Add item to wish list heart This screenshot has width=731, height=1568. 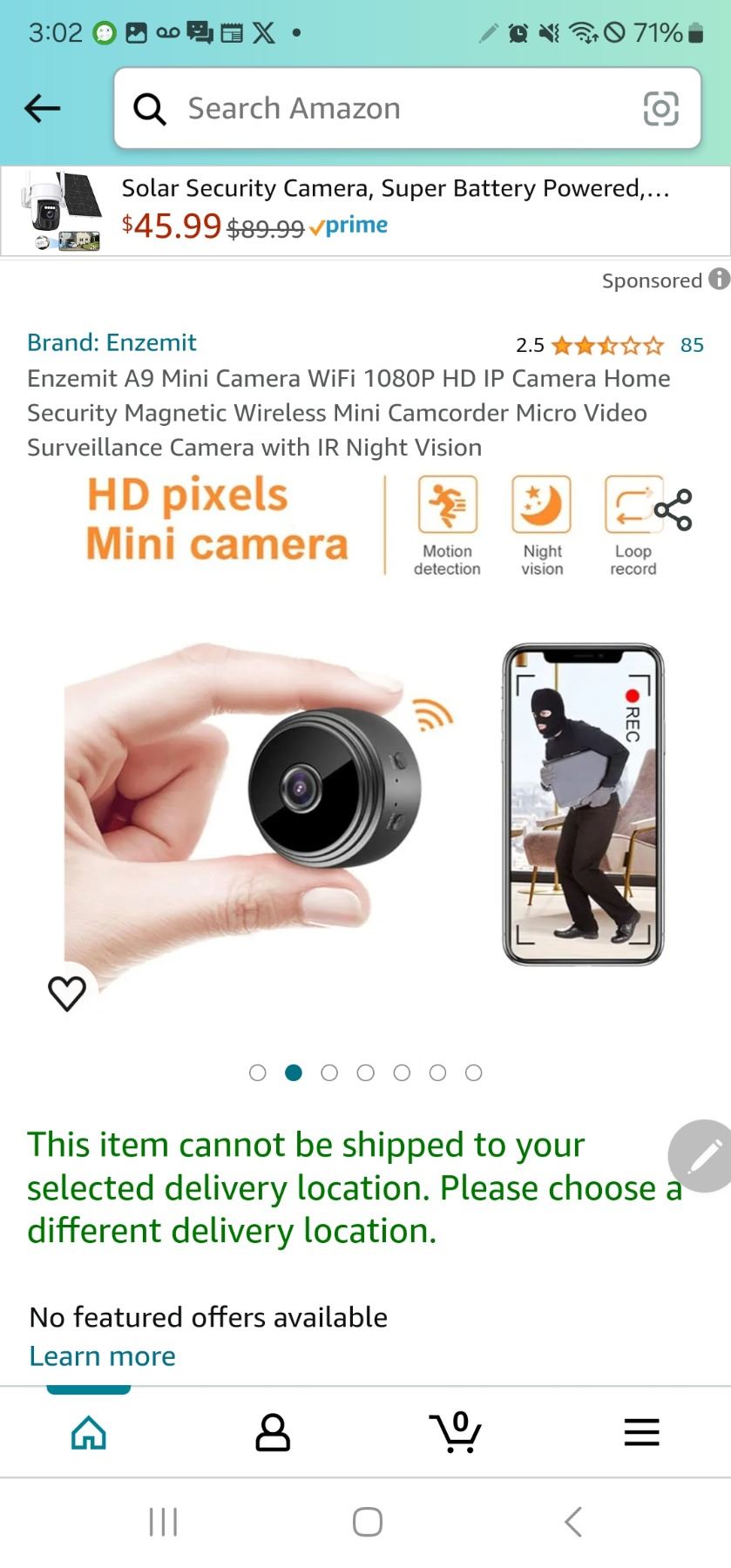pyautogui.click(x=67, y=993)
